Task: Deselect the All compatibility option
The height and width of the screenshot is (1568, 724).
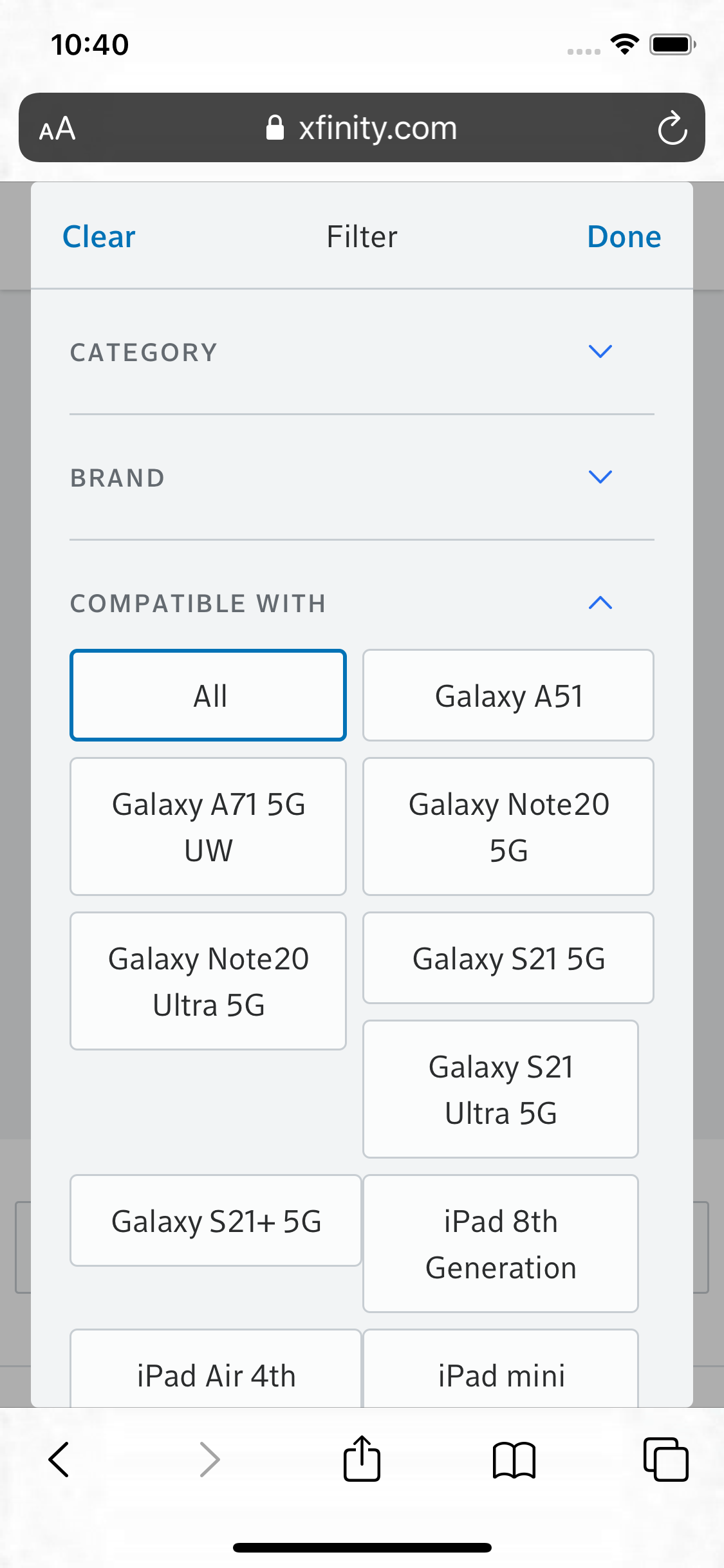Action: (208, 695)
